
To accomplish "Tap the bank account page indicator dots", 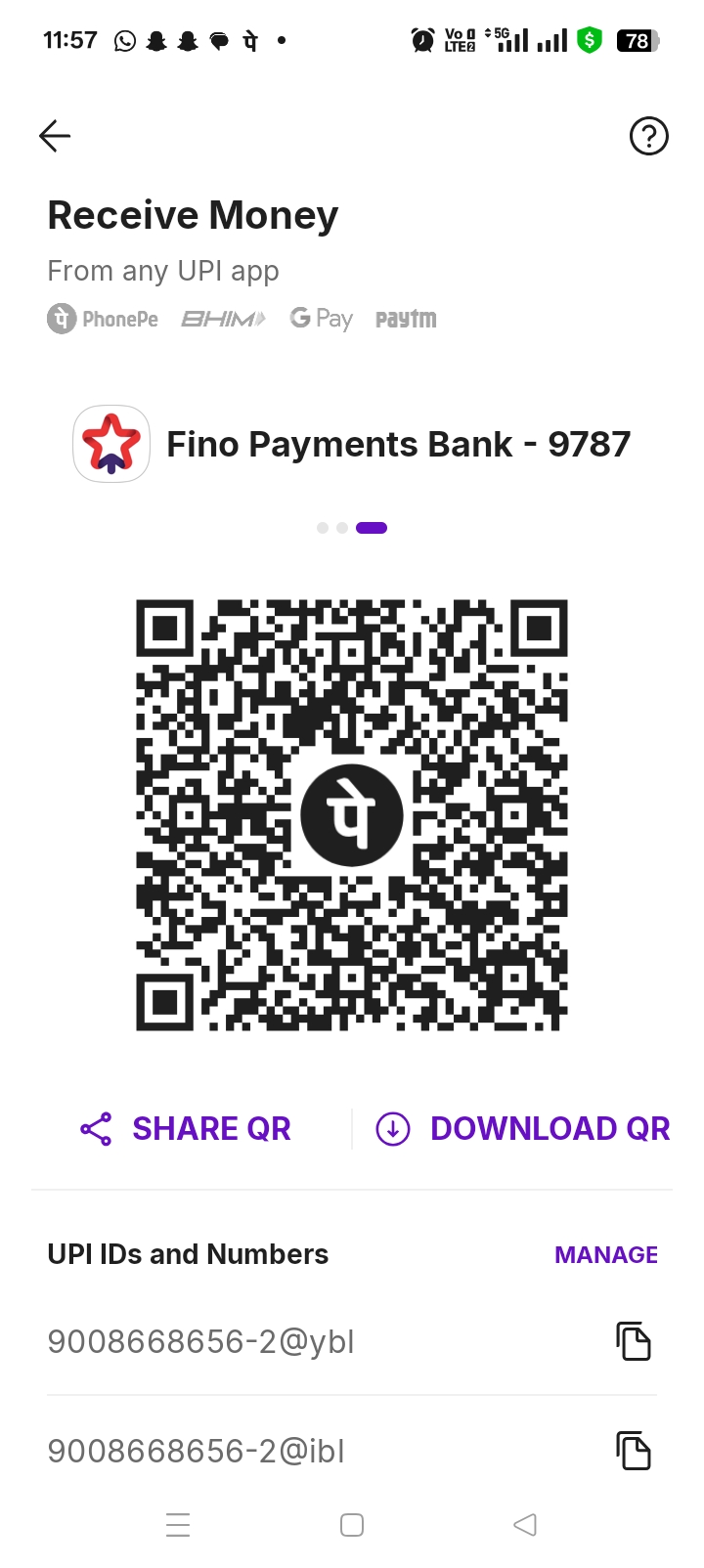I will coord(352,528).
